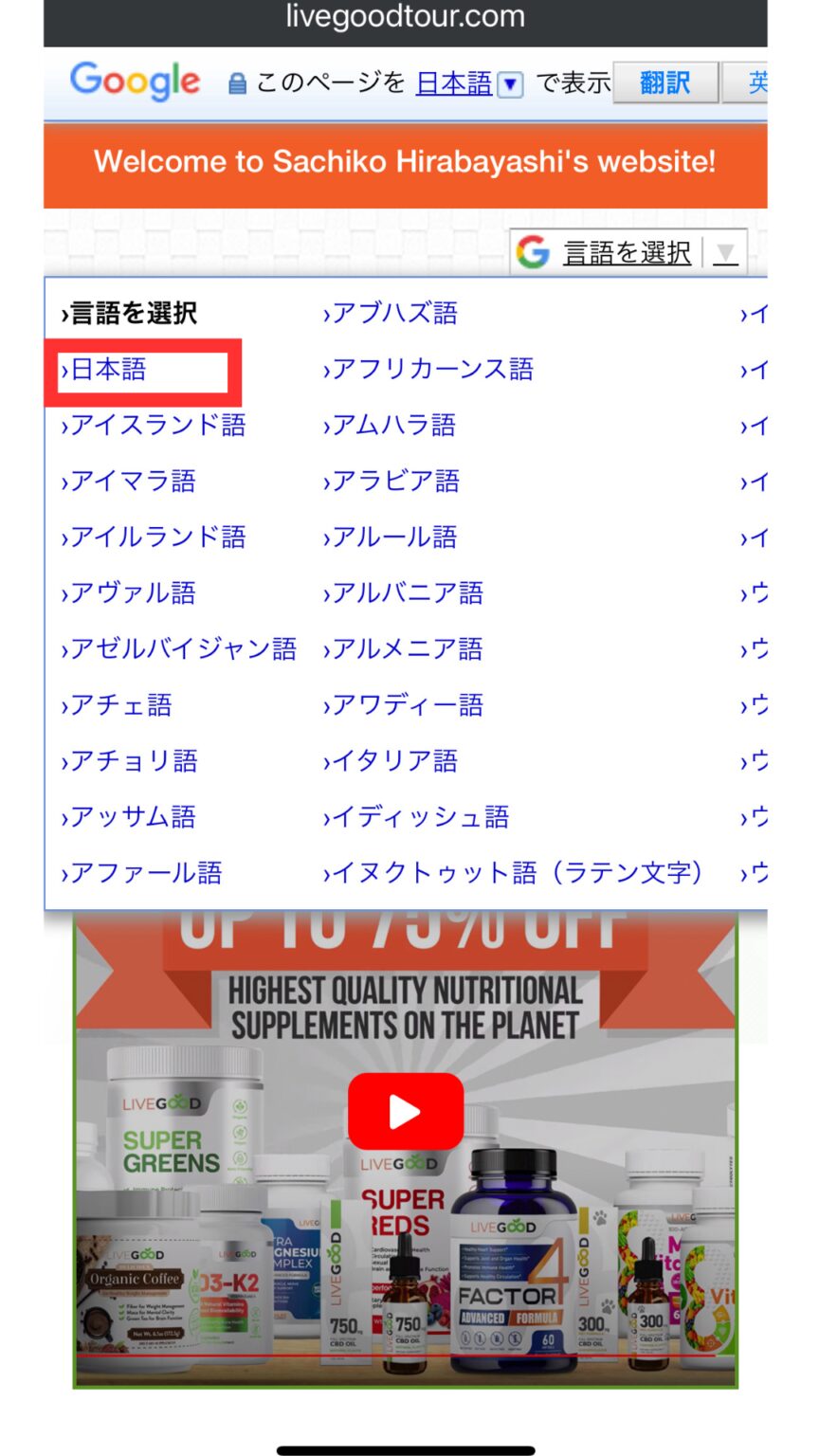The image size is (819, 1456).
Task: Select アルメニア語 language option
Action: point(403,649)
